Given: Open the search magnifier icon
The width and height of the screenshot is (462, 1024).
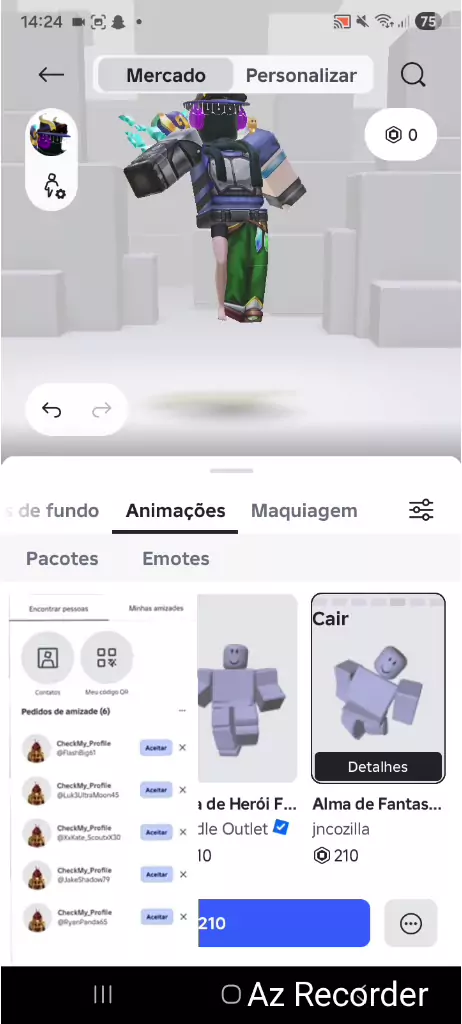Looking at the screenshot, I should (x=413, y=75).
